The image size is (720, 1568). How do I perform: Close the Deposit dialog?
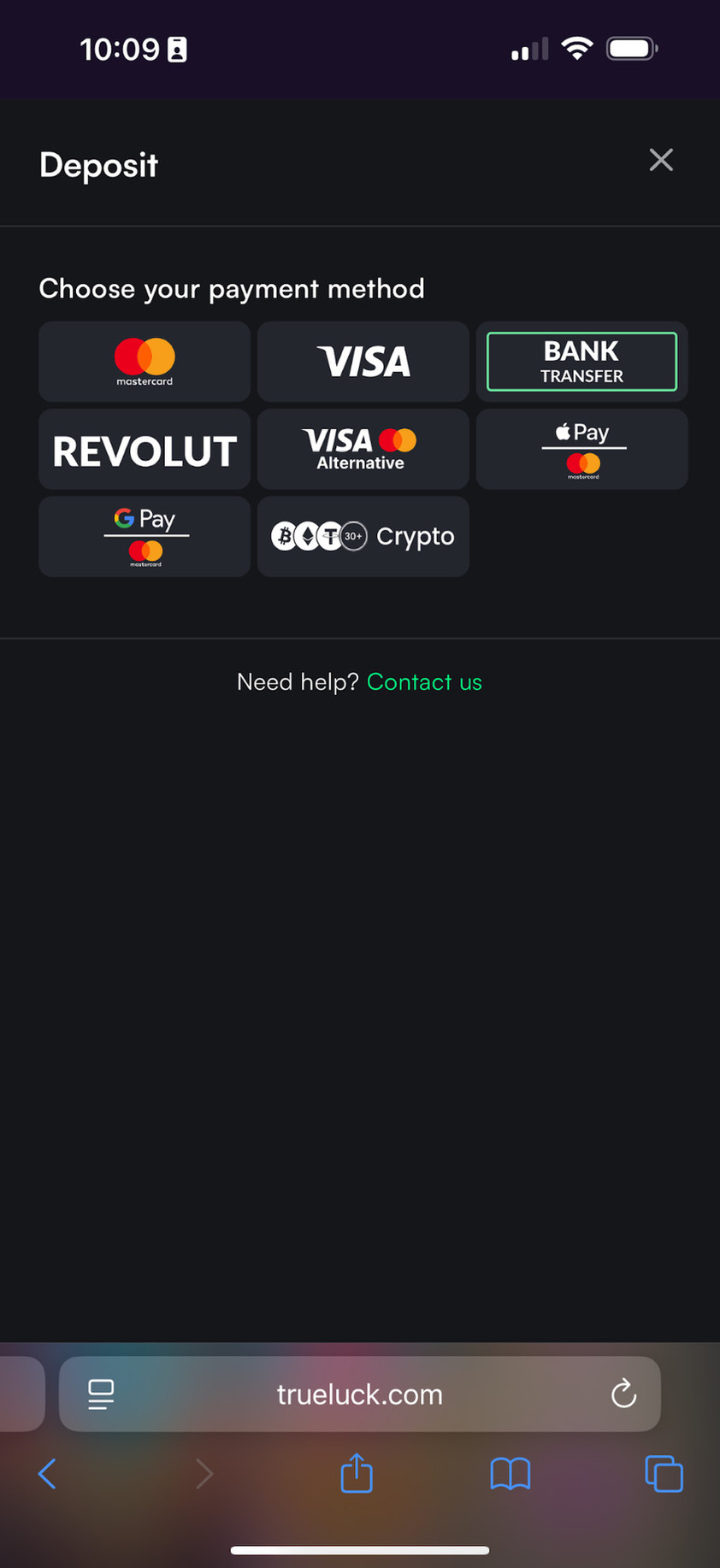click(661, 160)
